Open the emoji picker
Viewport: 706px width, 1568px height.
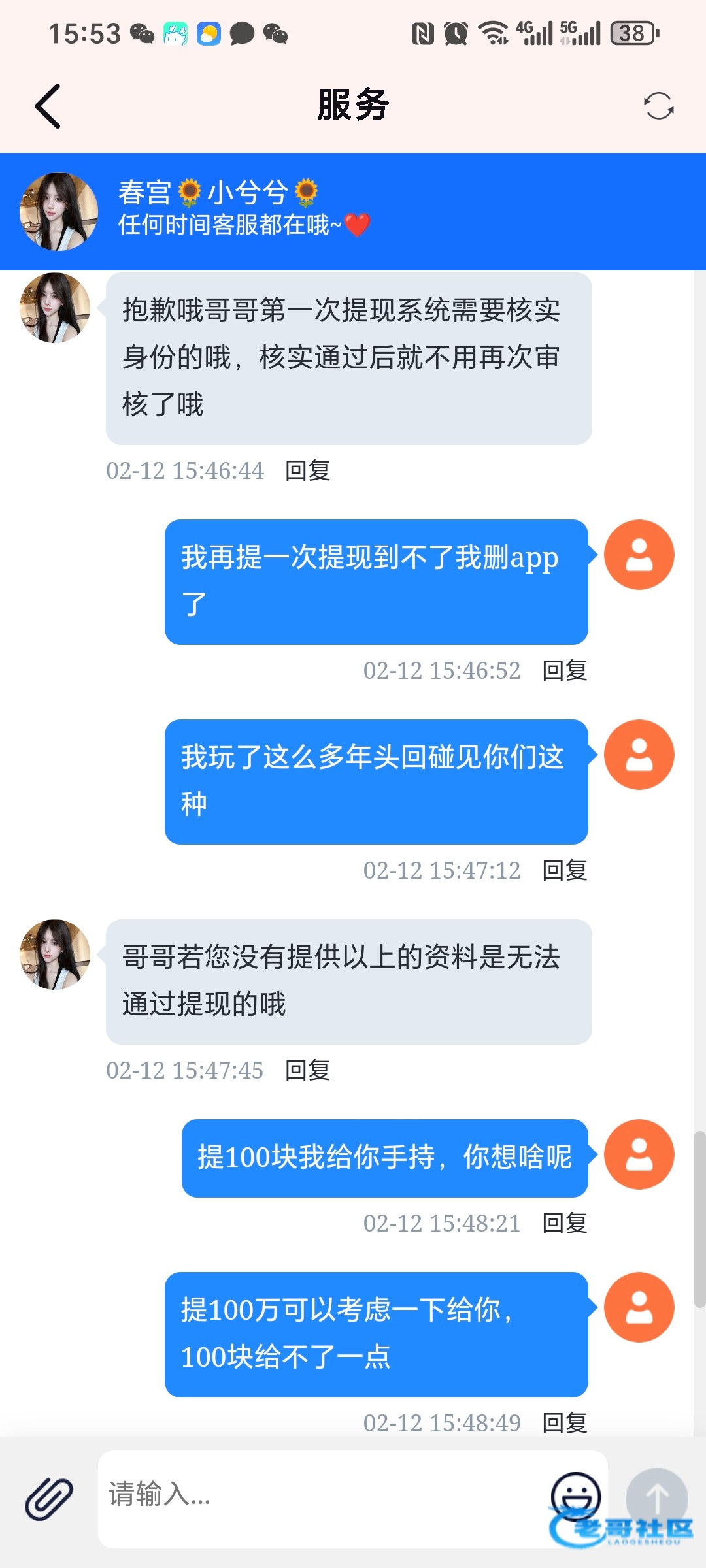[x=575, y=1495]
